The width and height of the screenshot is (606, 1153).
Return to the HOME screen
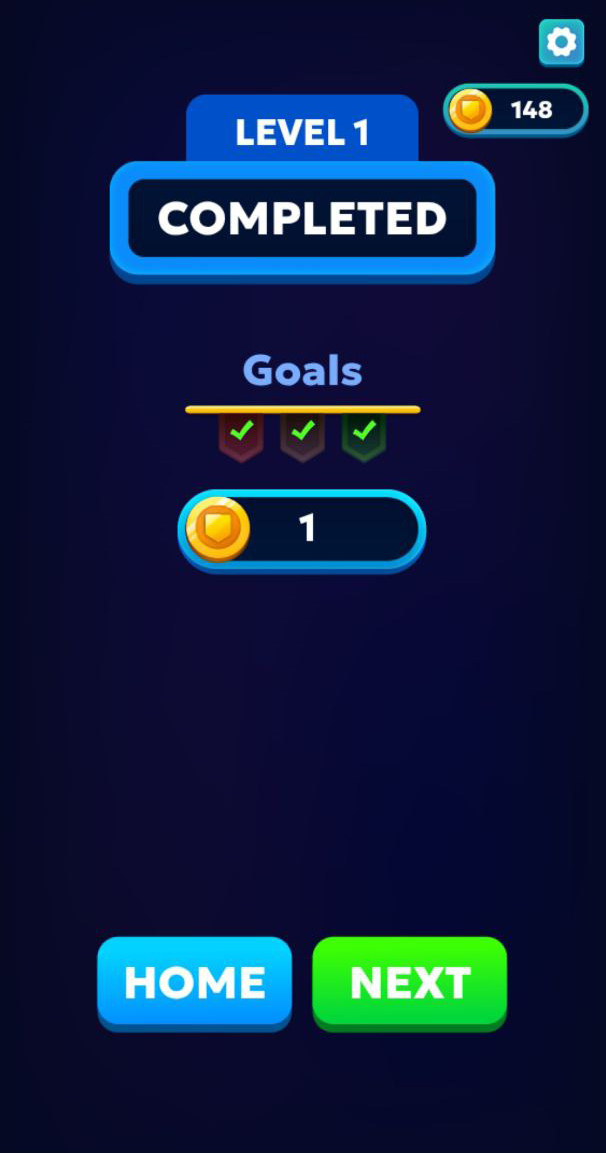[195, 983]
